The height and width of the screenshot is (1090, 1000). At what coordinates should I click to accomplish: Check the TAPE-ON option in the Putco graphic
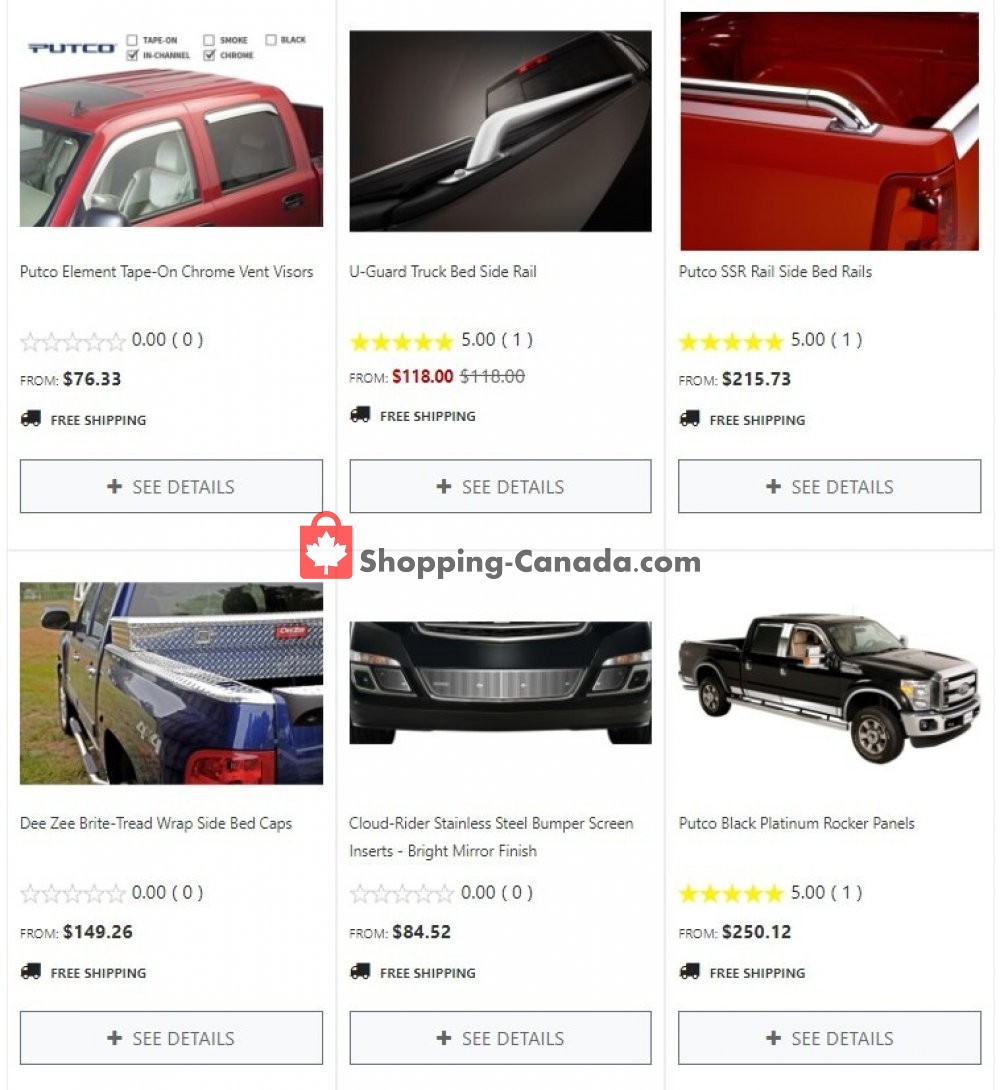(131, 39)
